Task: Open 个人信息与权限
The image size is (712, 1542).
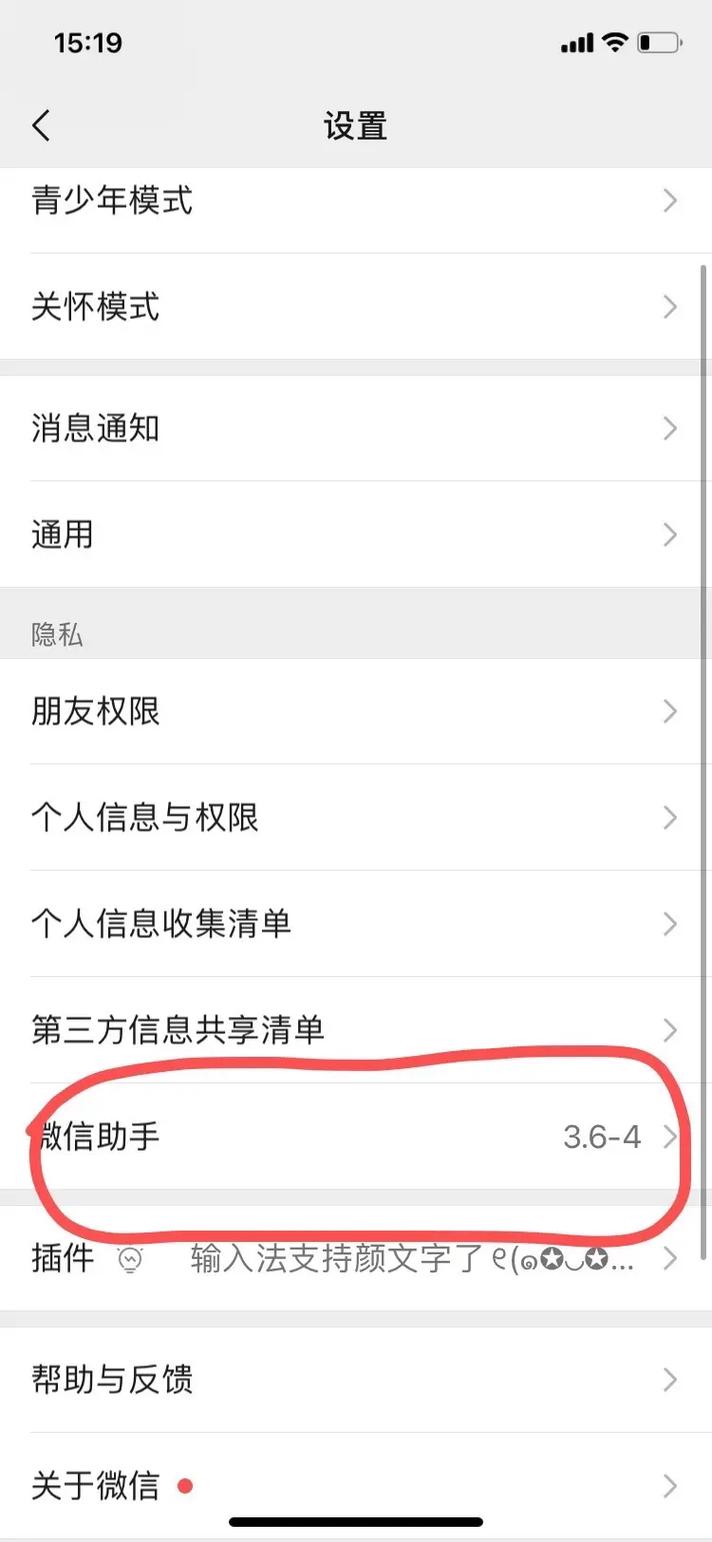Action: (356, 818)
